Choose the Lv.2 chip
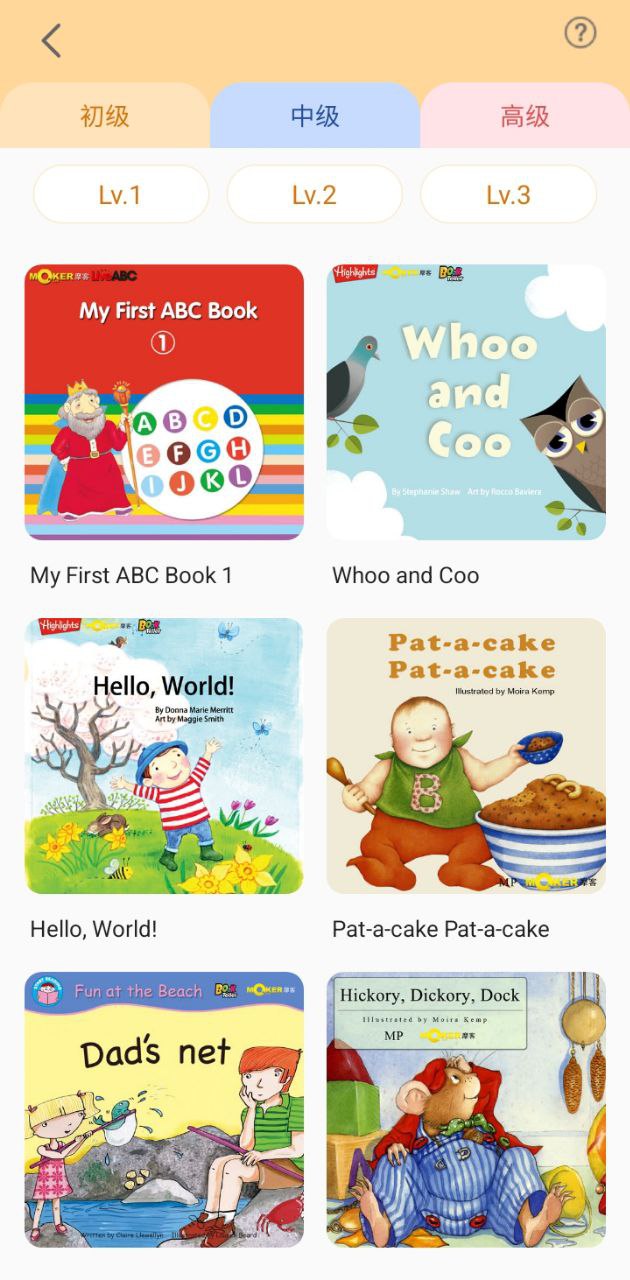The height and width of the screenshot is (1280, 630). point(314,194)
